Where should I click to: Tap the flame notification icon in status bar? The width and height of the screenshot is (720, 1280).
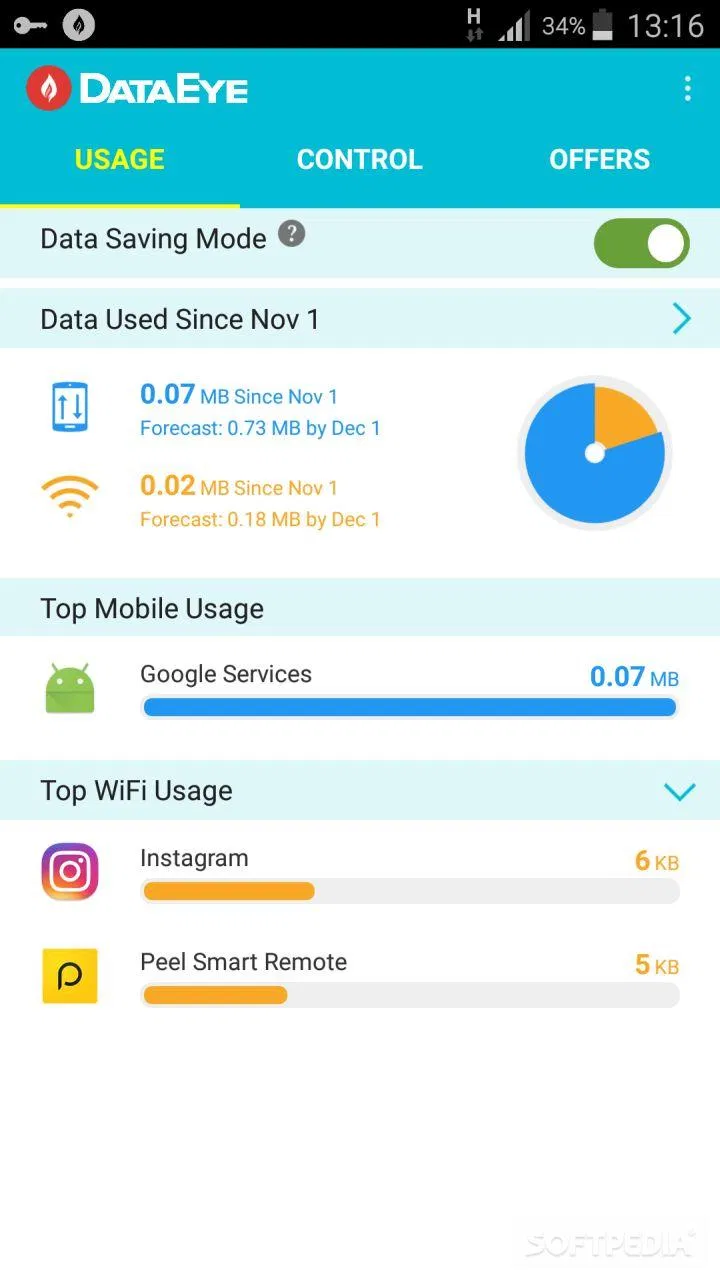[x=78, y=25]
